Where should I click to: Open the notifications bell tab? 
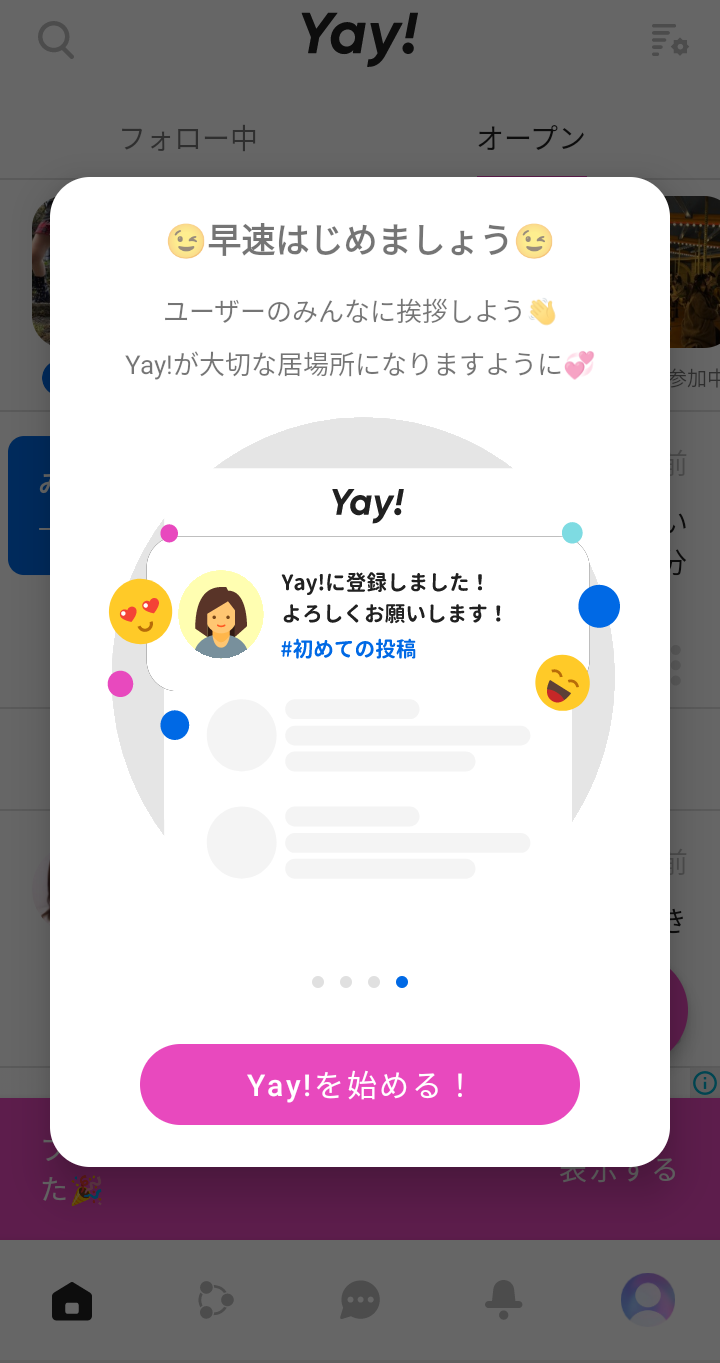click(x=503, y=1301)
